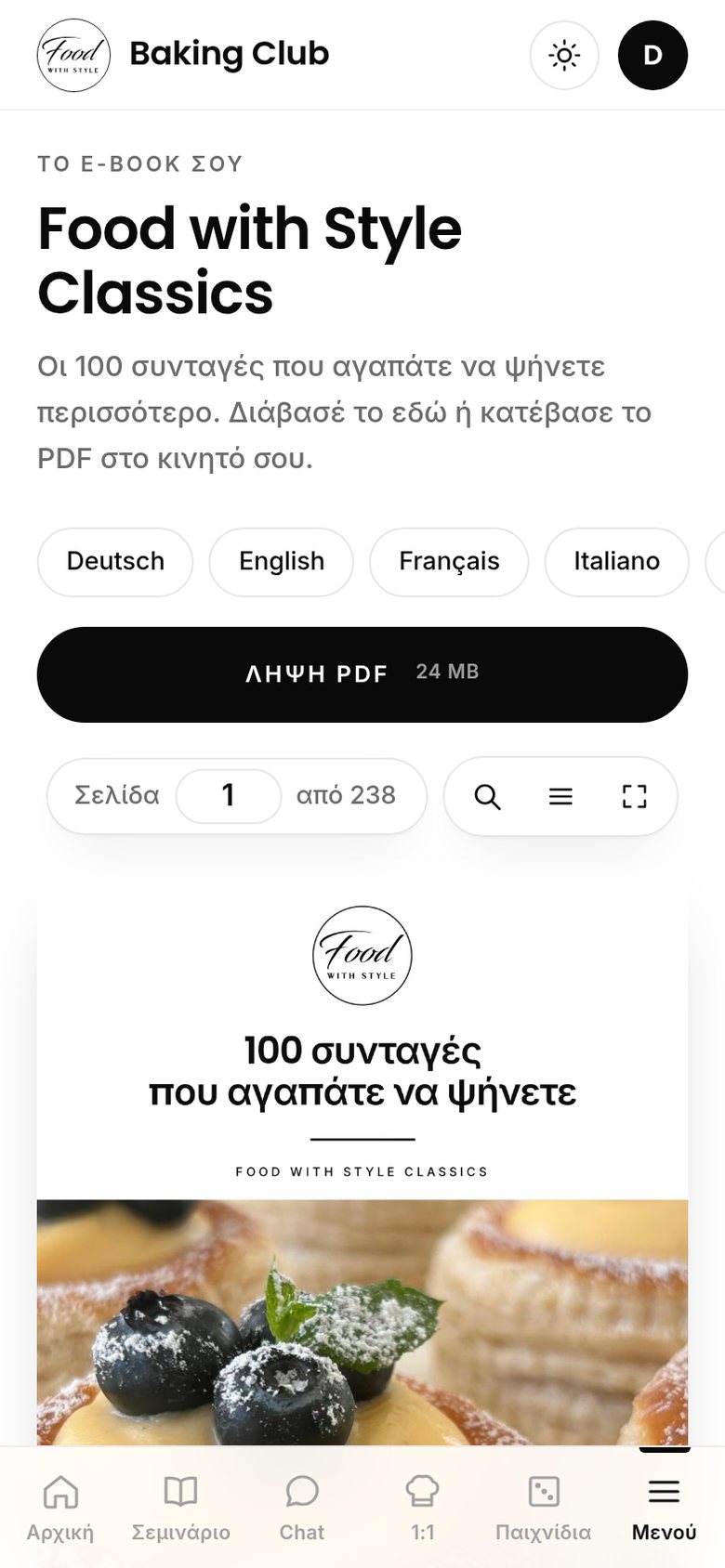
Task: Choose the Français language chip
Action: pyautogui.click(x=449, y=561)
